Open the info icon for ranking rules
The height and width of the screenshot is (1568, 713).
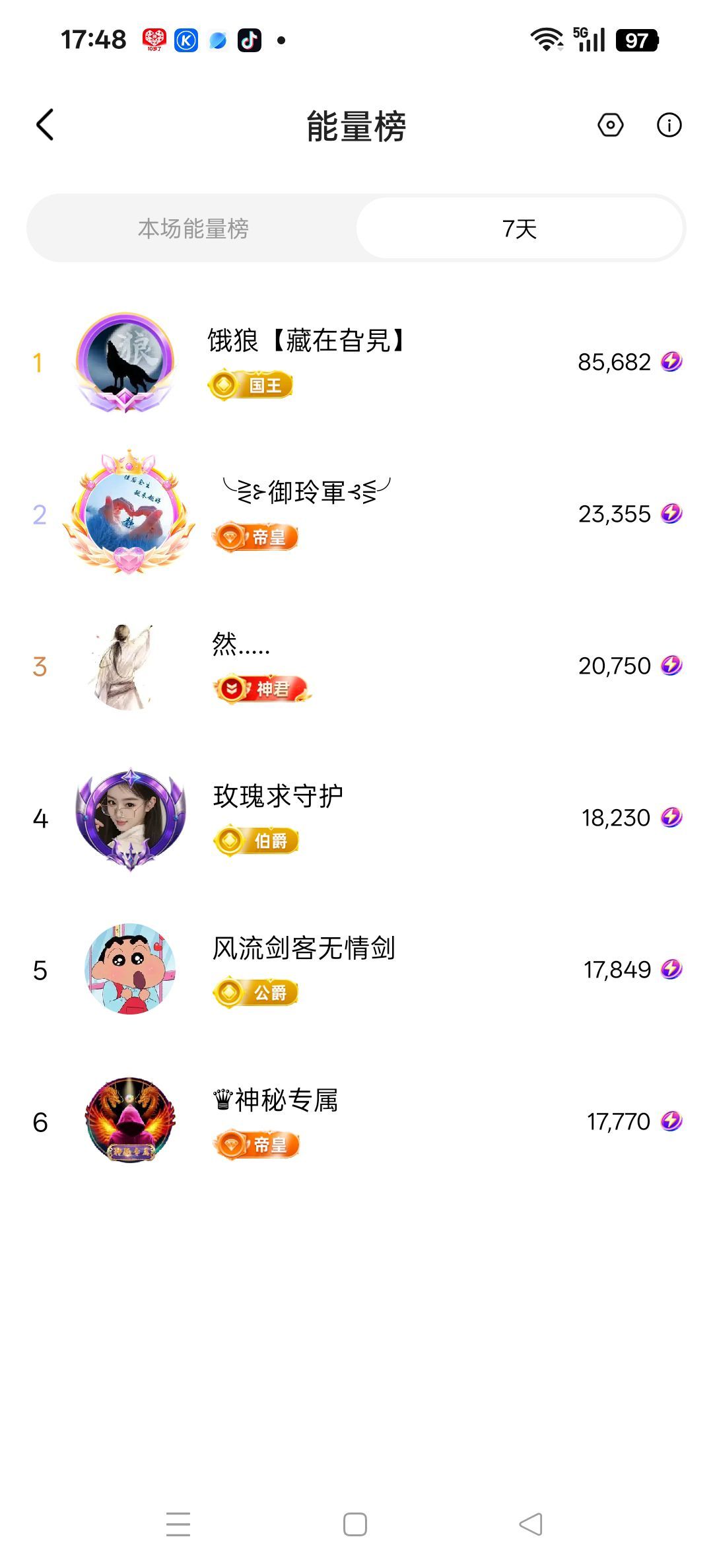coord(669,125)
